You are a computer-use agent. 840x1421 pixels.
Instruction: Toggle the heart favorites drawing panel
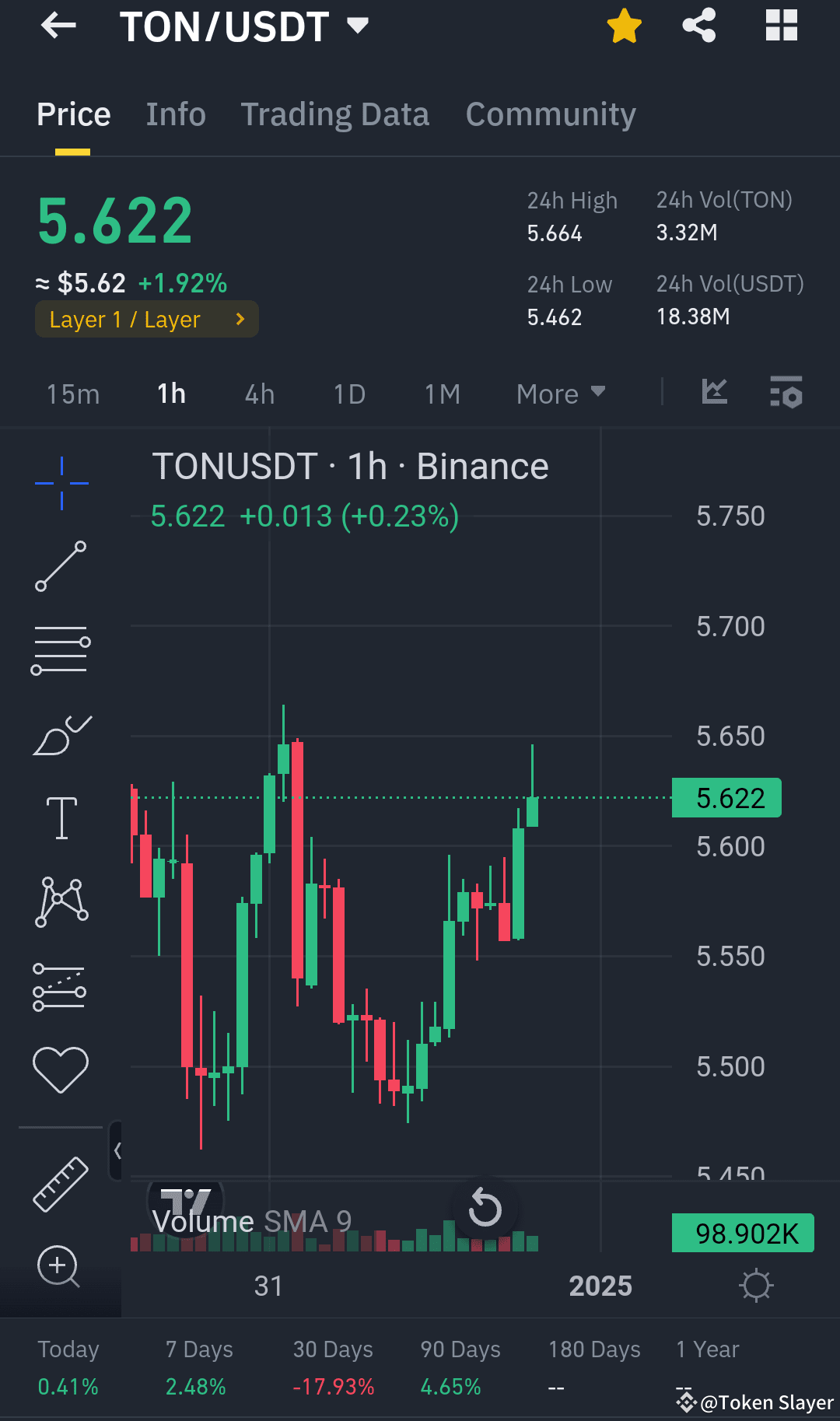coord(61,1067)
